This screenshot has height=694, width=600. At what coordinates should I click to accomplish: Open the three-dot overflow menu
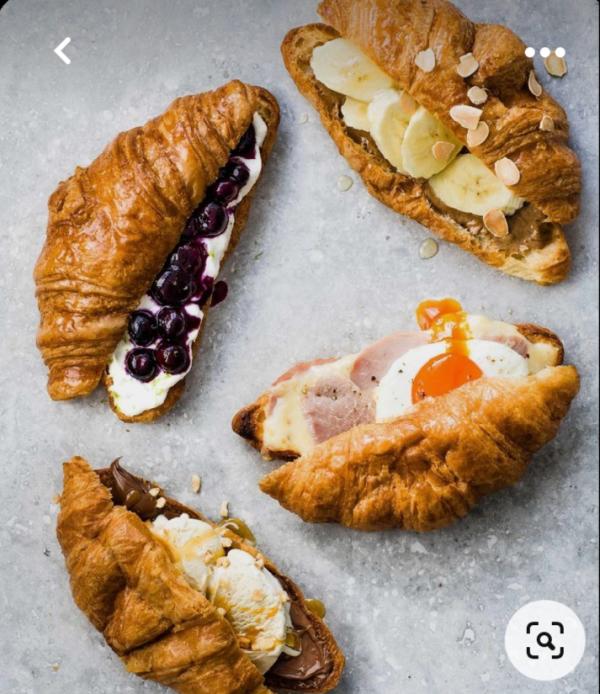click(x=545, y=52)
